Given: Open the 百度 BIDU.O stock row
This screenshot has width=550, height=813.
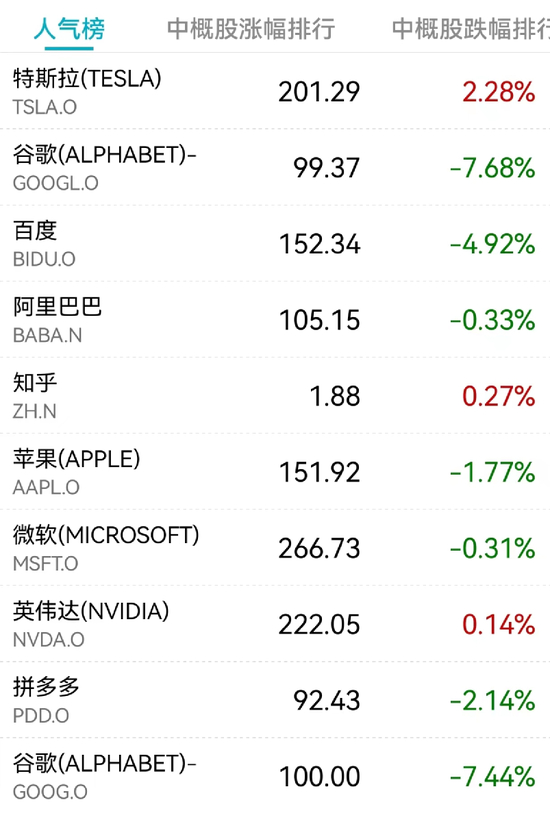Looking at the screenshot, I should click(275, 243).
